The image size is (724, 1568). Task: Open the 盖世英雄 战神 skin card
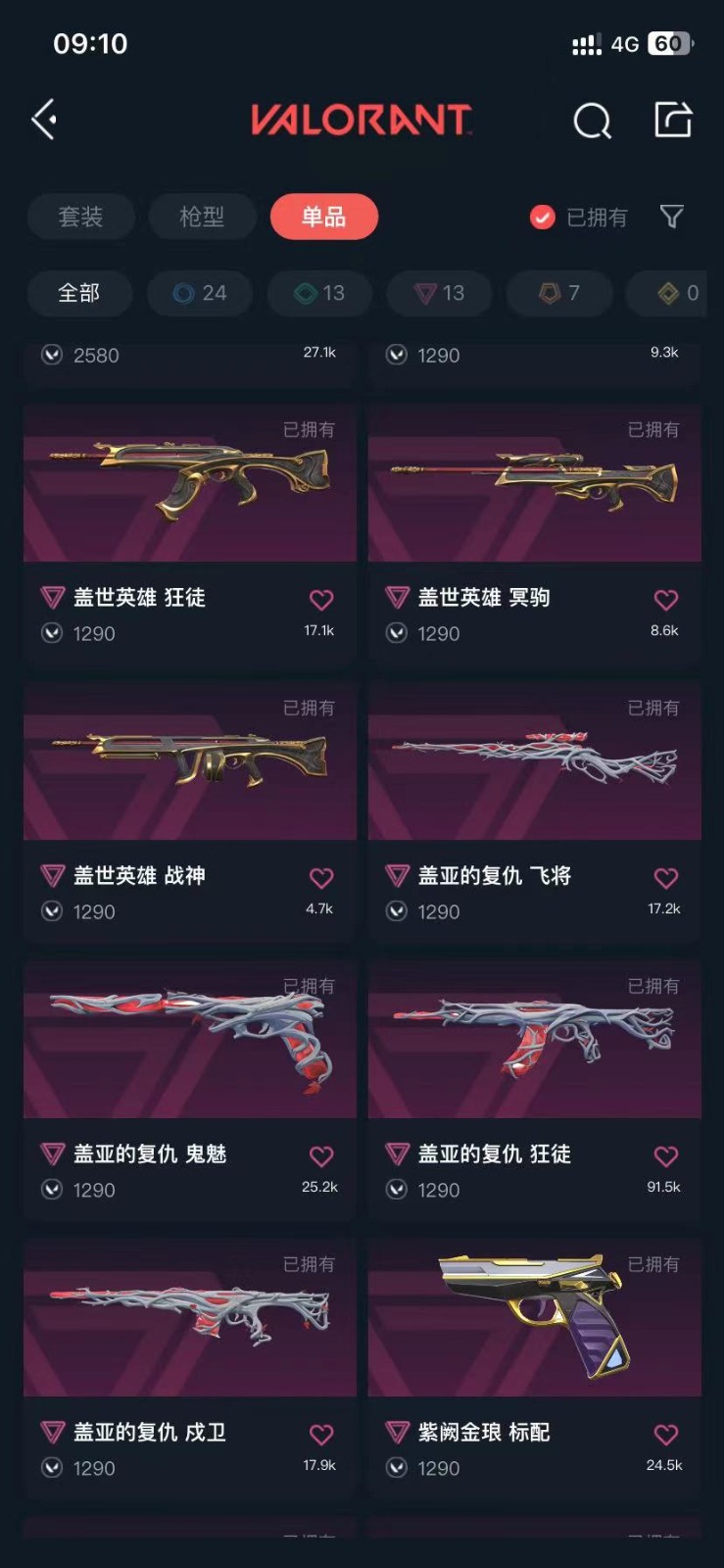(x=190, y=762)
